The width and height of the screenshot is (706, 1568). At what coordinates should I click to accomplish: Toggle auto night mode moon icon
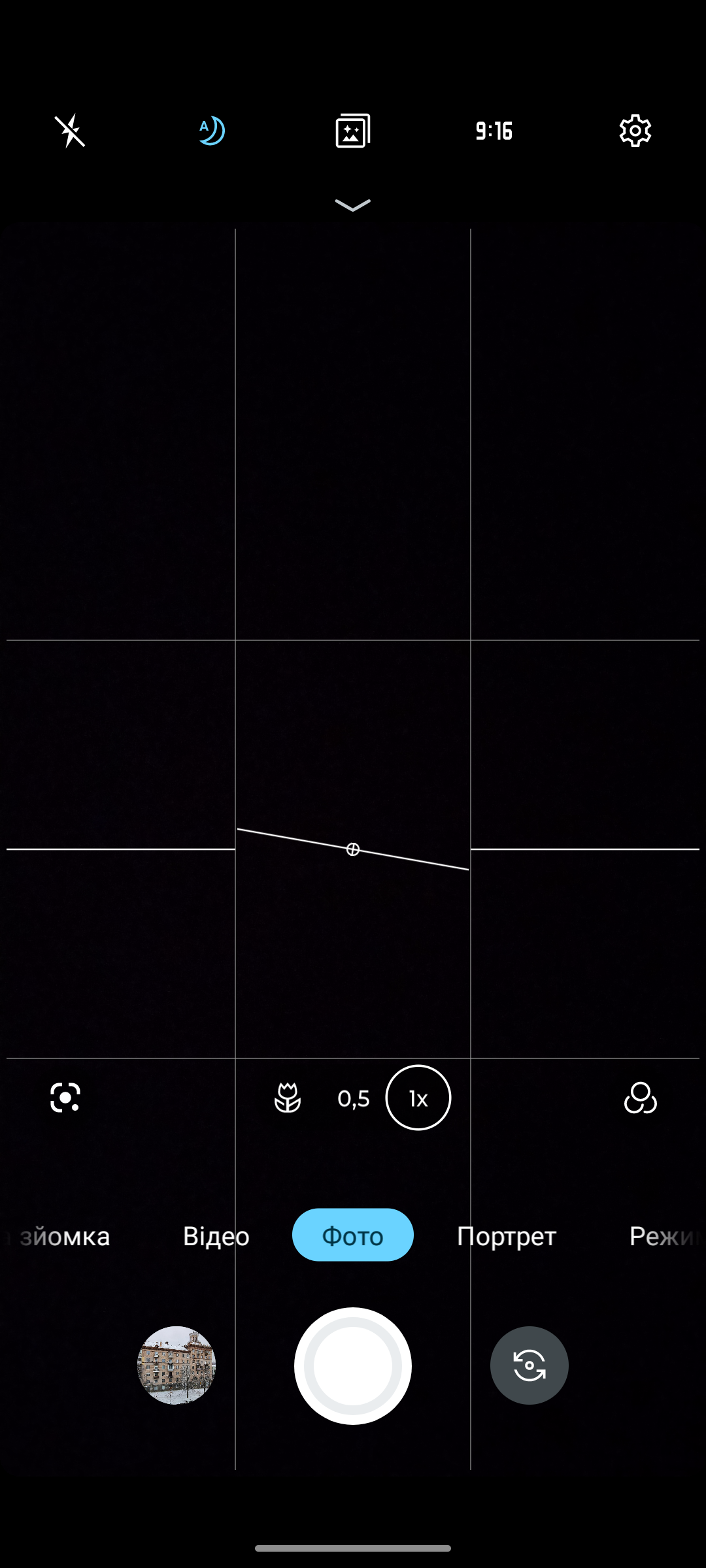(211, 131)
